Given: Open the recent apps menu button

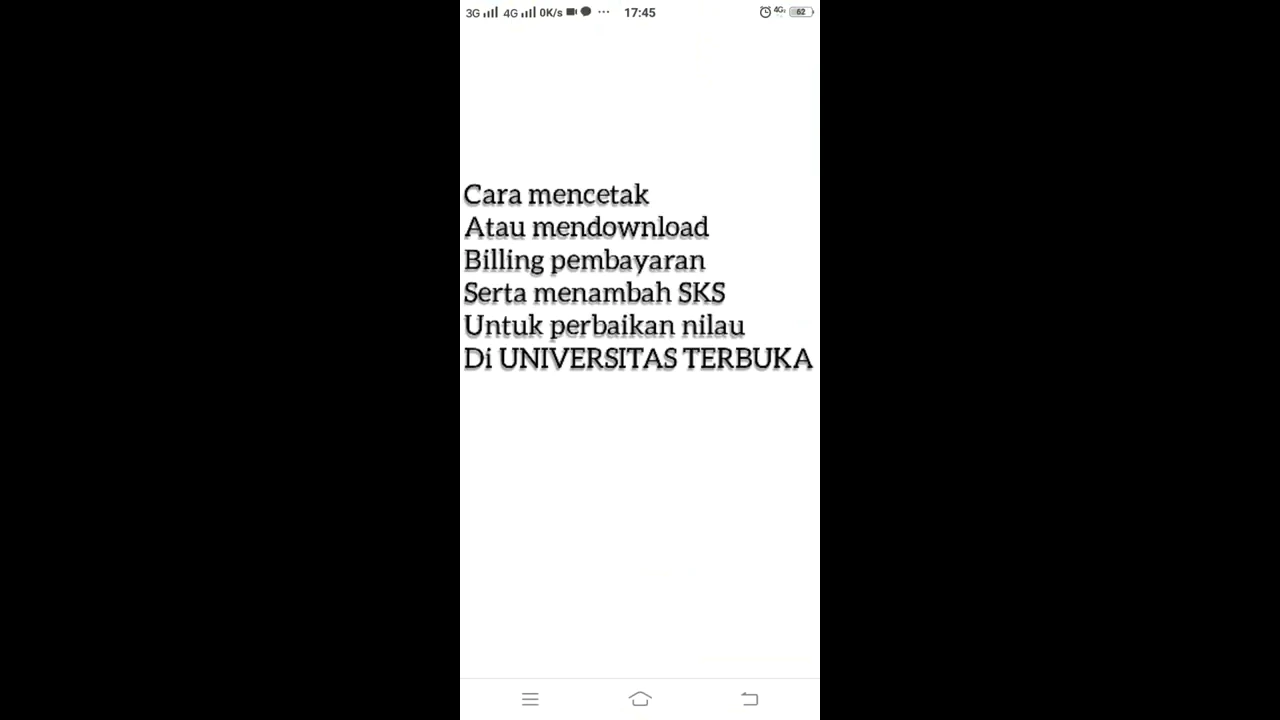Looking at the screenshot, I should (530, 699).
